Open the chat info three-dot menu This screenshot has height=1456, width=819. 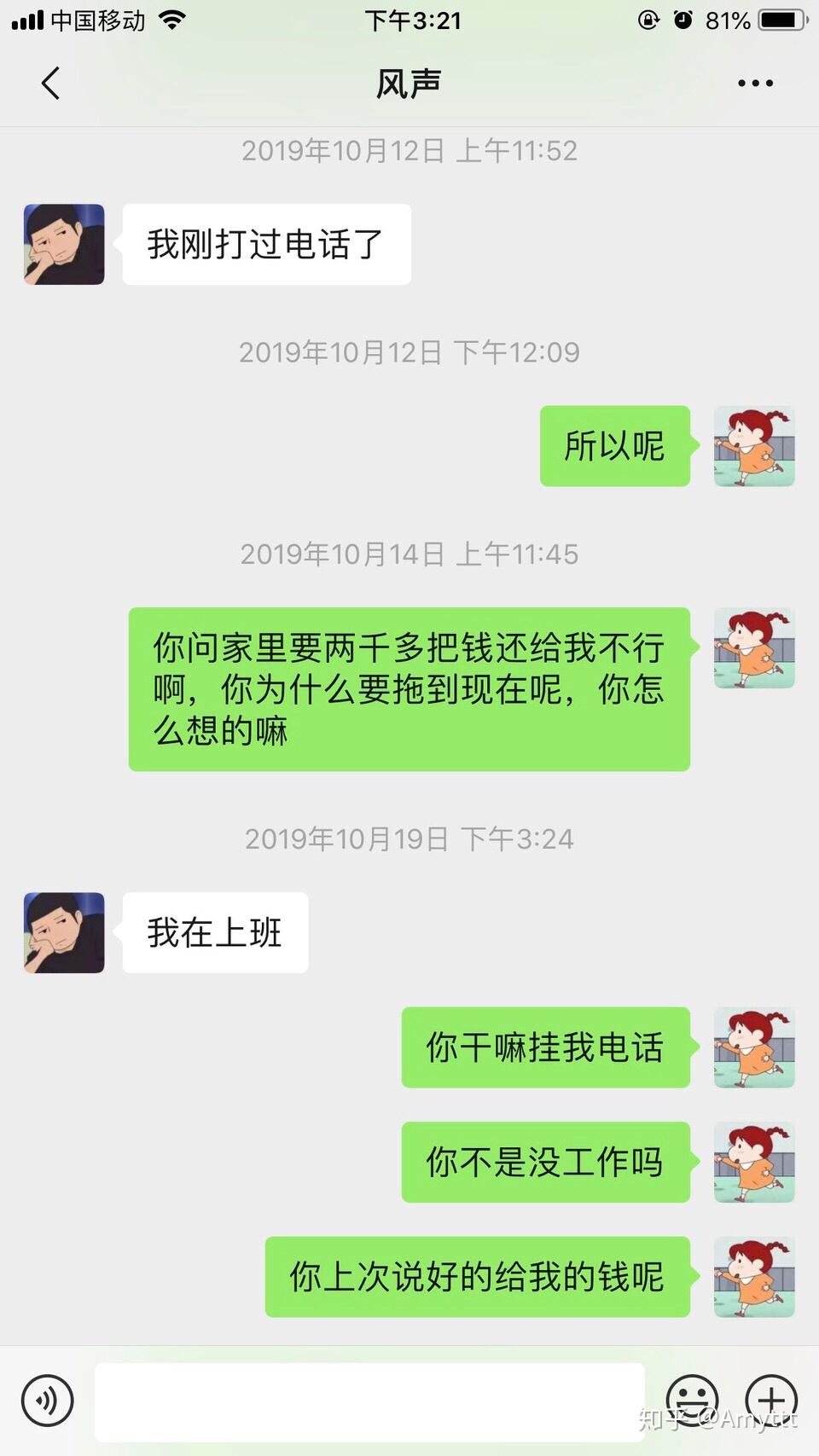pyautogui.click(x=755, y=84)
